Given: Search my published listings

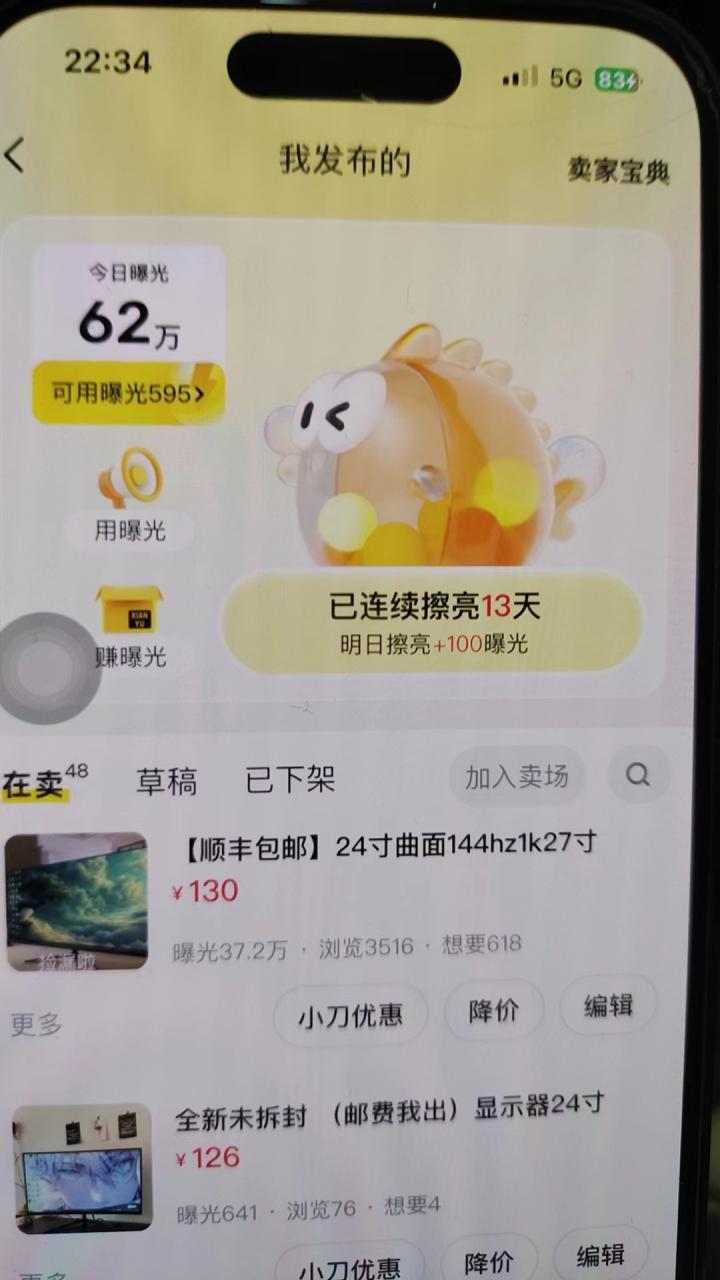Looking at the screenshot, I should (x=638, y=775).
